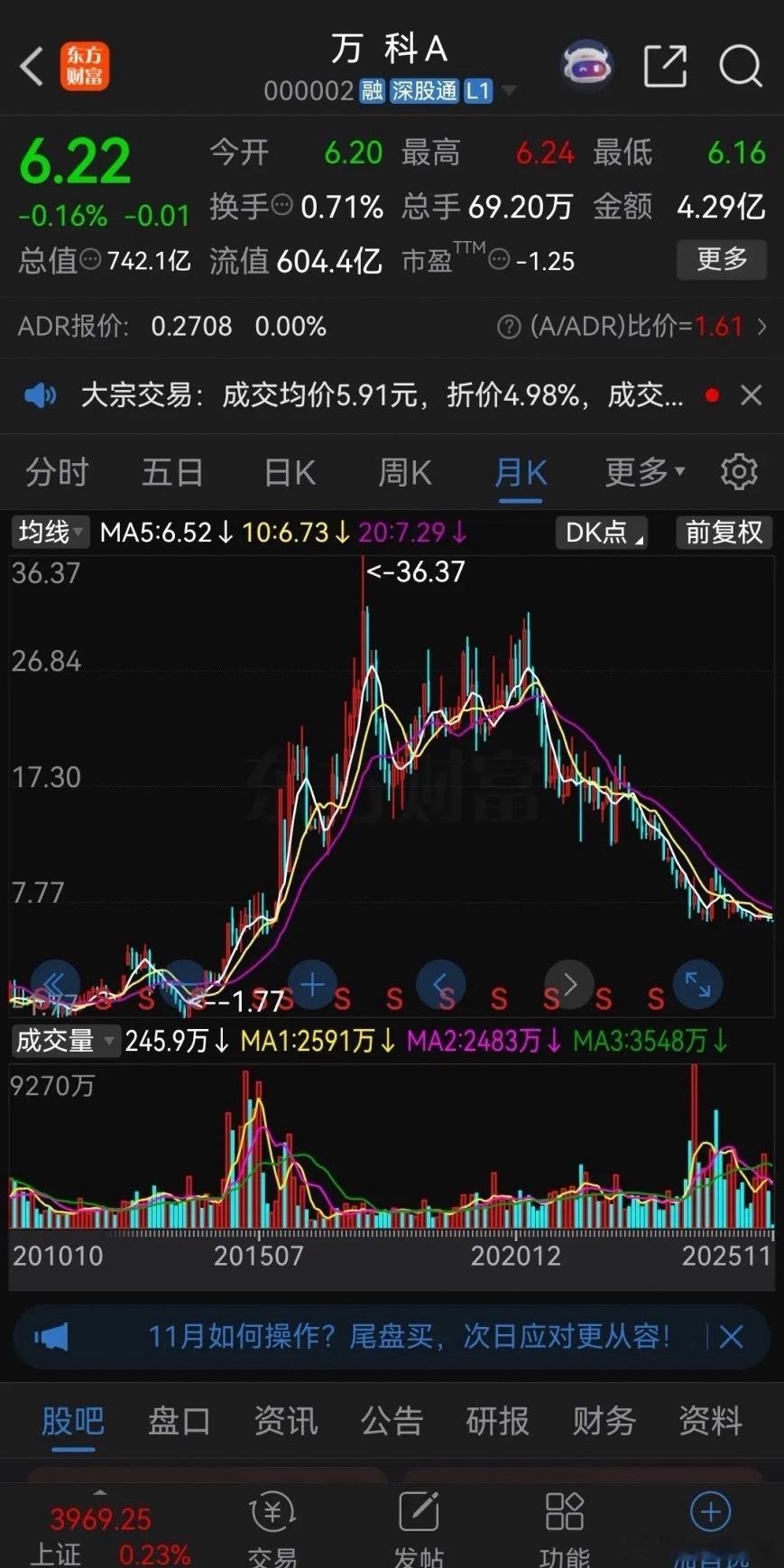Screen dimensions: 784x1568
Task: Open the AI robot assistant
Action: coord(587,66)
